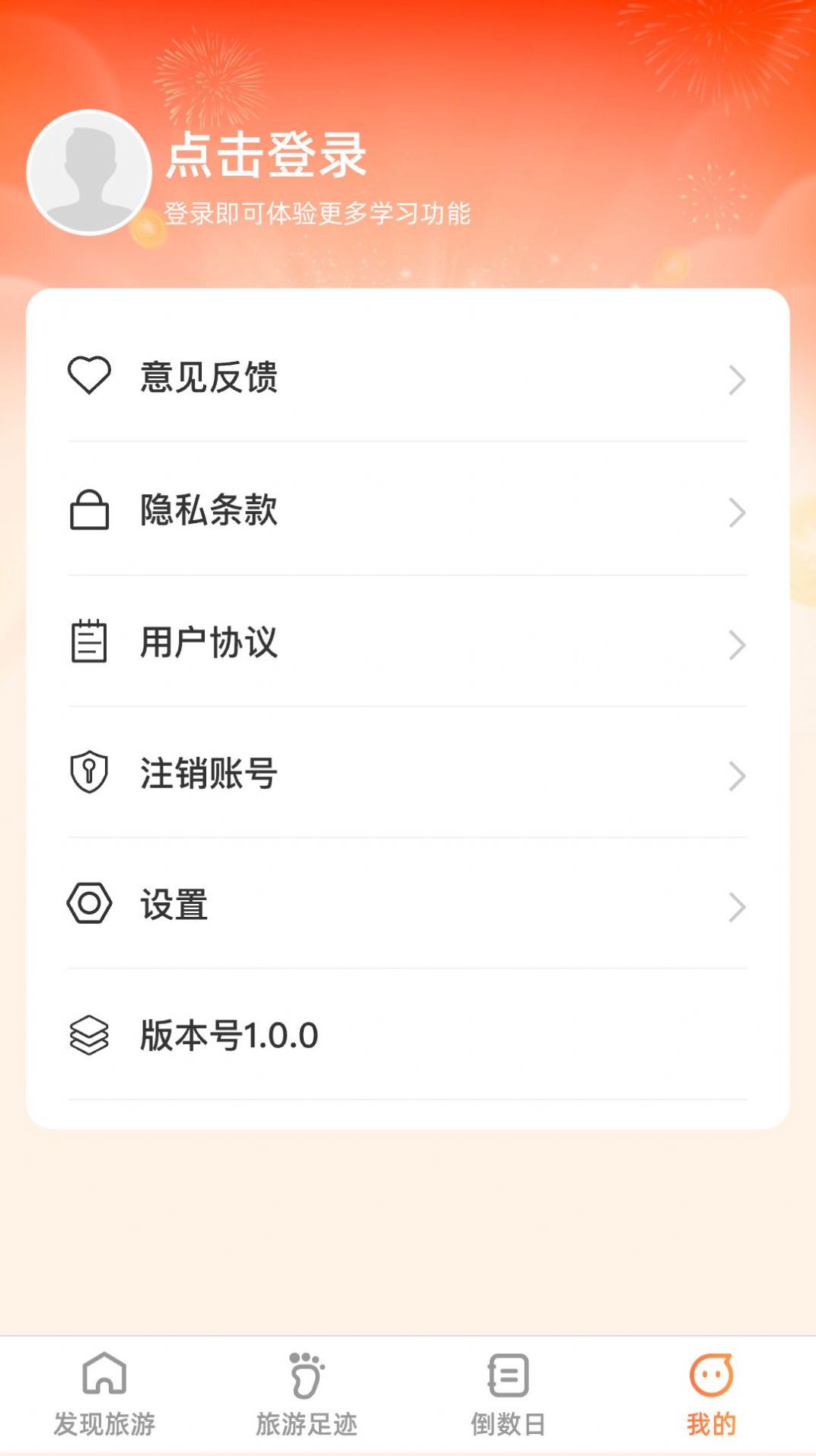Open 隐私条款 via its right arrow
The height and width of the screenshot is (1456, 816).
[x=735, y=511]
